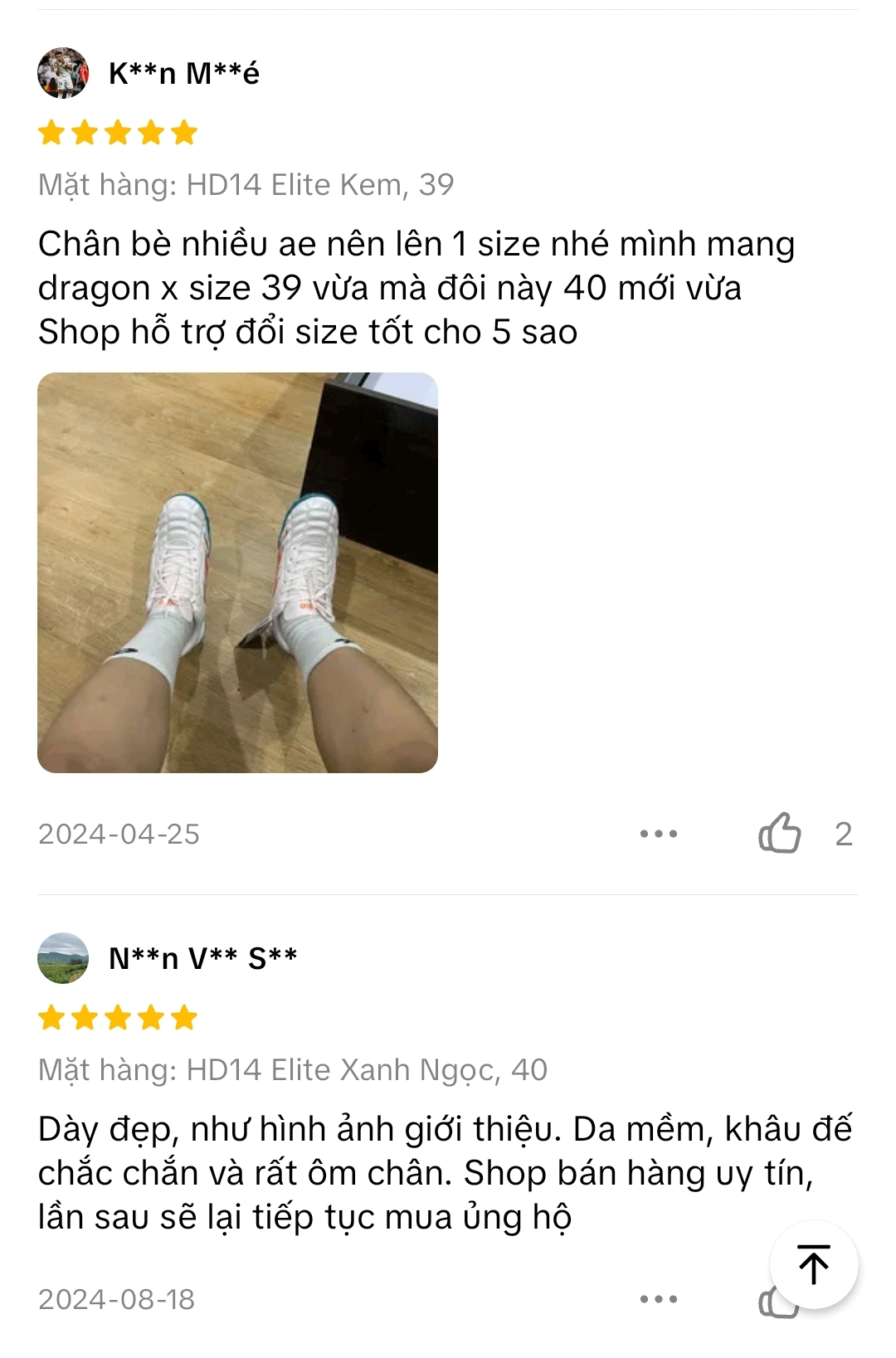View K**n M**é's profile avatar
896x1358 pixels.
click(x=63, y=73)
